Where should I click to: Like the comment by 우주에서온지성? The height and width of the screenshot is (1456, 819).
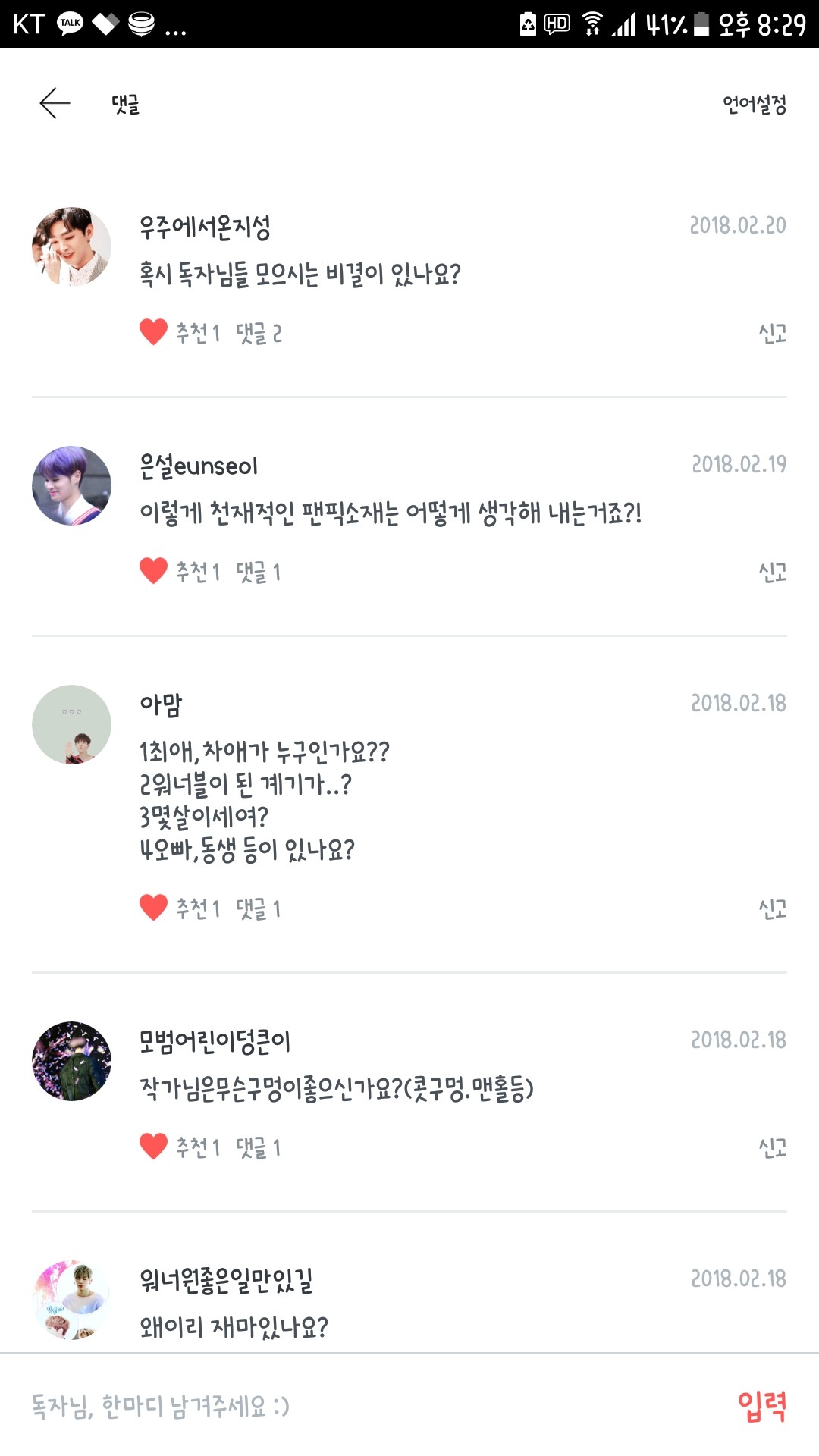[x=154, y=332]
